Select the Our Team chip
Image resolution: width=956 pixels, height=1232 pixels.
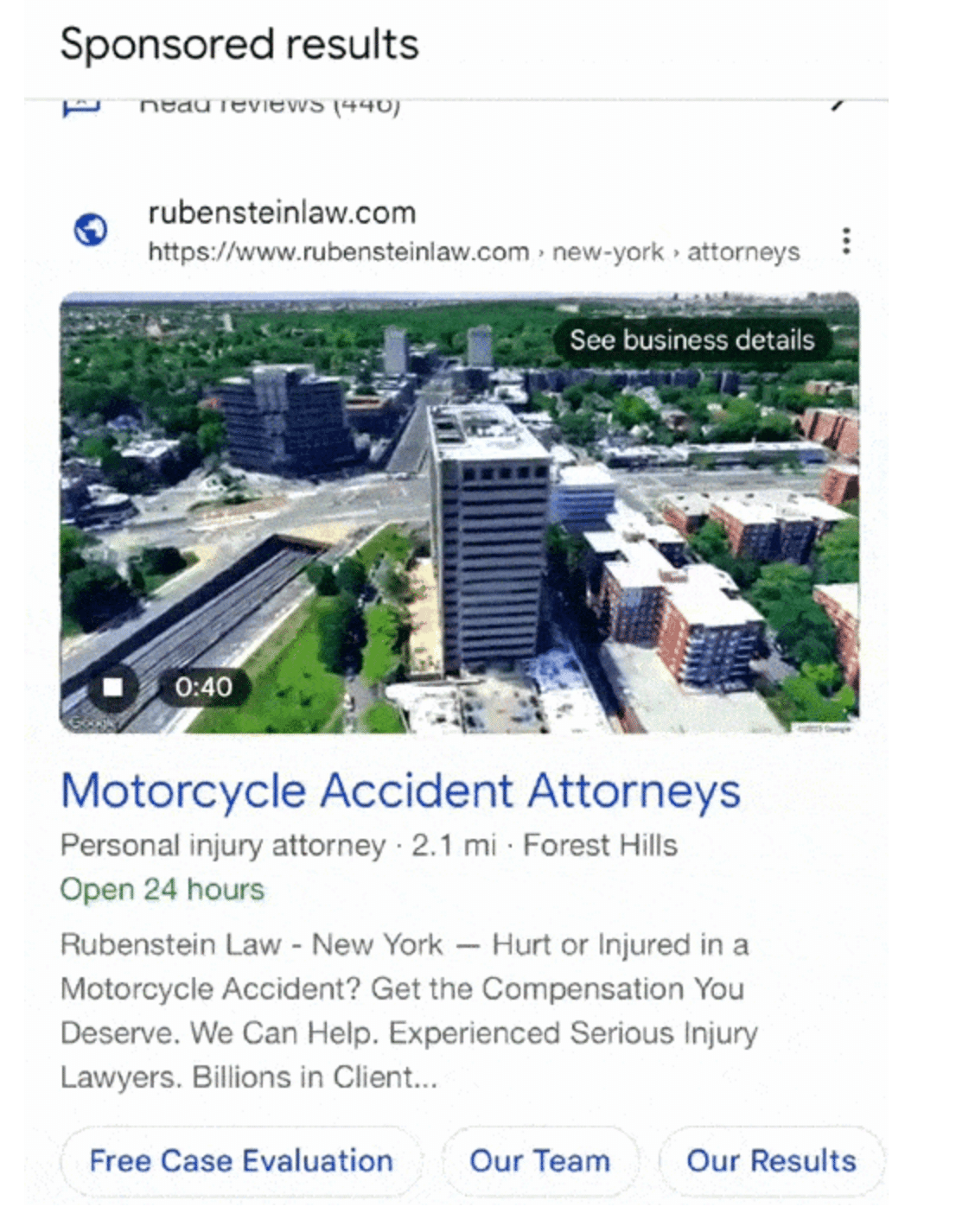pyautogui.click(x=539, y=1161)
